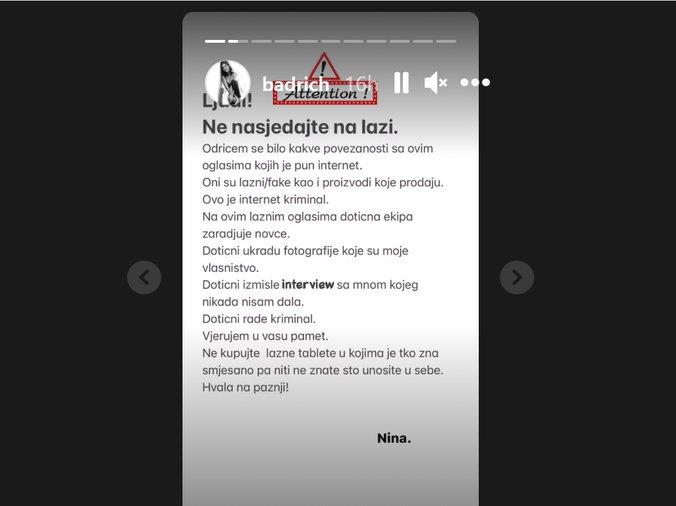Skip to the next story
This screenshot has height=506, width=676.
click(x=516, y=277)
